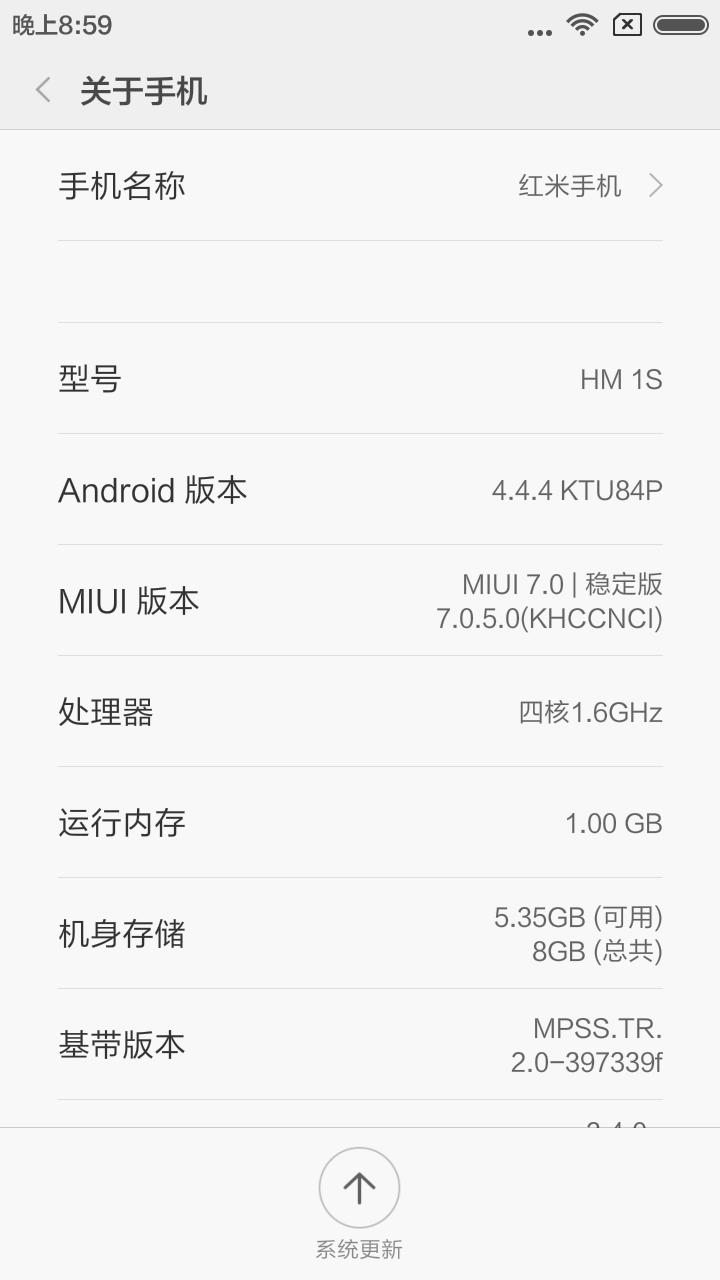
Task: Tap the 处理器 row showing 四核1.6GHz
Action: [x=360, y=711]
